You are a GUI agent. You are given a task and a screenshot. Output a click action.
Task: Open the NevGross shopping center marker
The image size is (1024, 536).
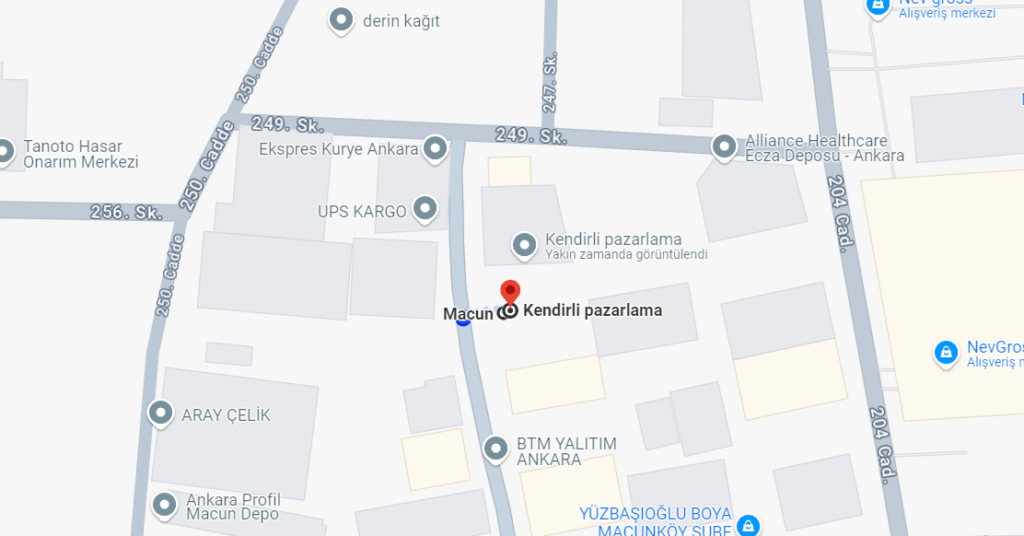(944, 352)
